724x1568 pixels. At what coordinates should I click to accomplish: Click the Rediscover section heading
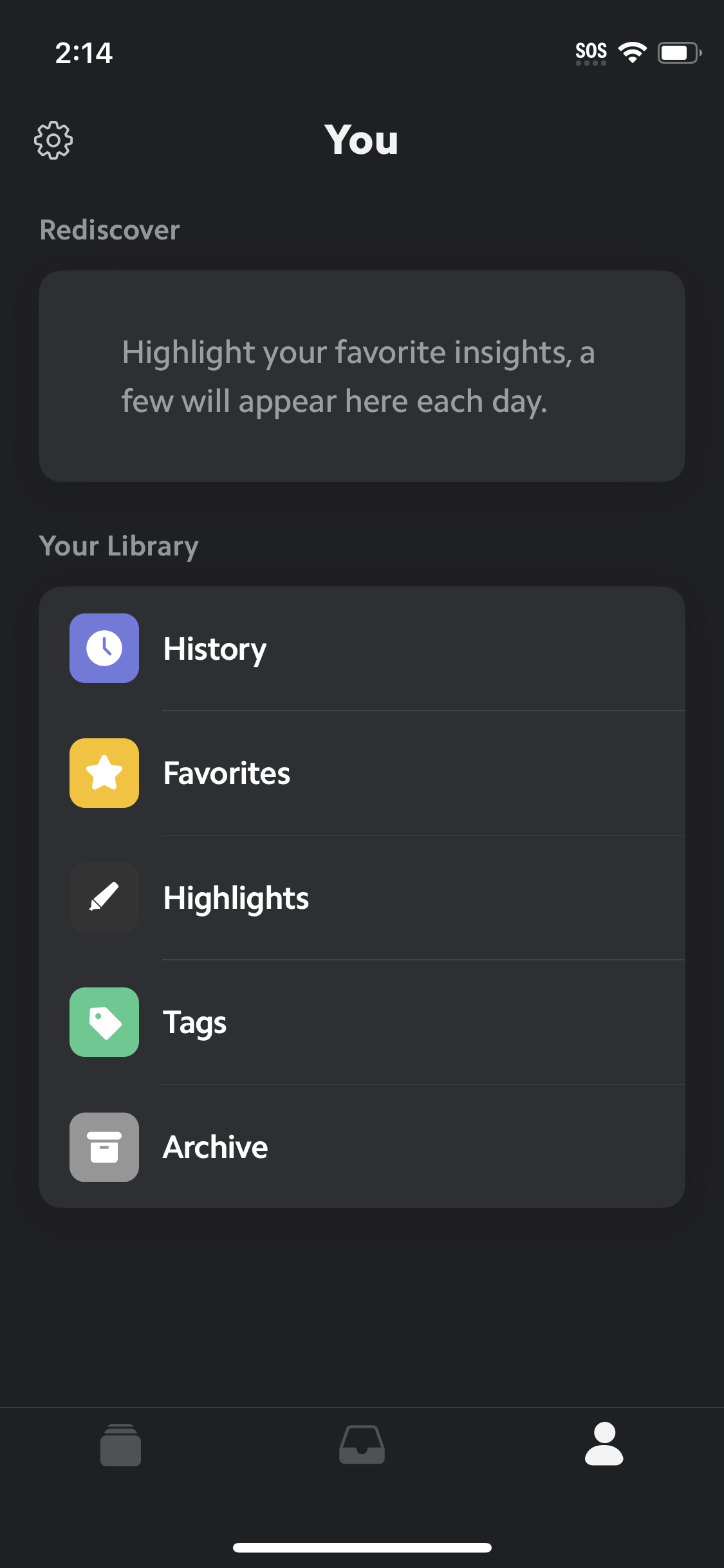point(109,230)
